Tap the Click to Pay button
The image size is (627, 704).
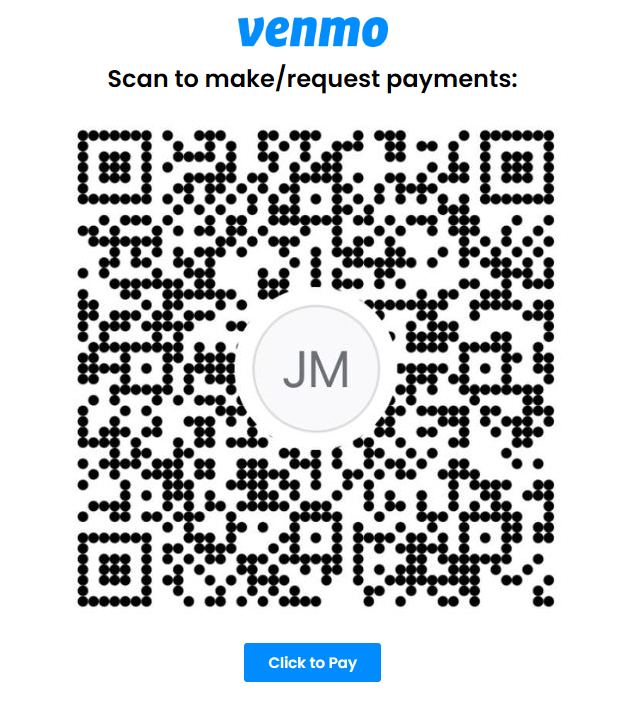click(312, 662)
